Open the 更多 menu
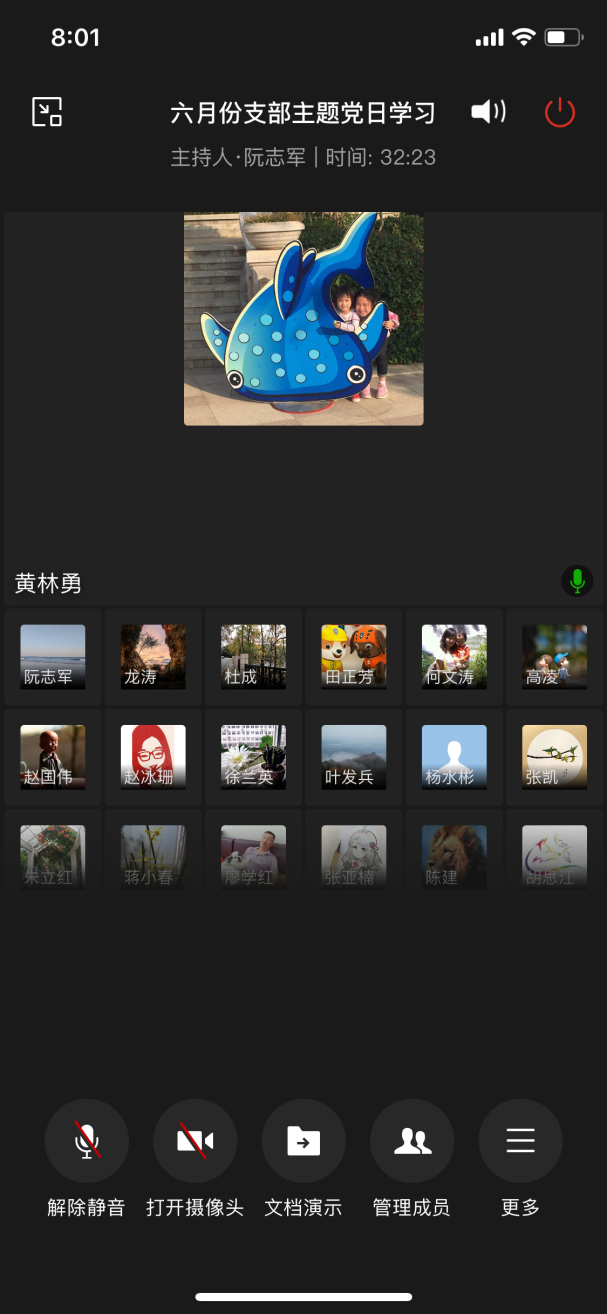The image size is (607, 1314). [520, 1141]
